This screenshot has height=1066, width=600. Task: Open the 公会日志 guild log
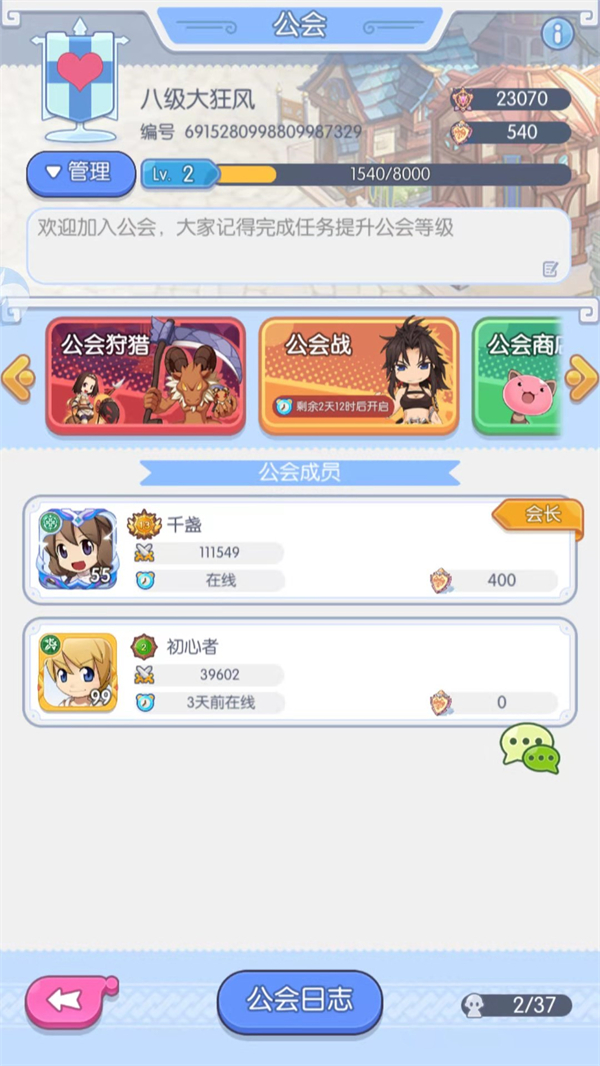pyautogui.click(x=300, y=999)
